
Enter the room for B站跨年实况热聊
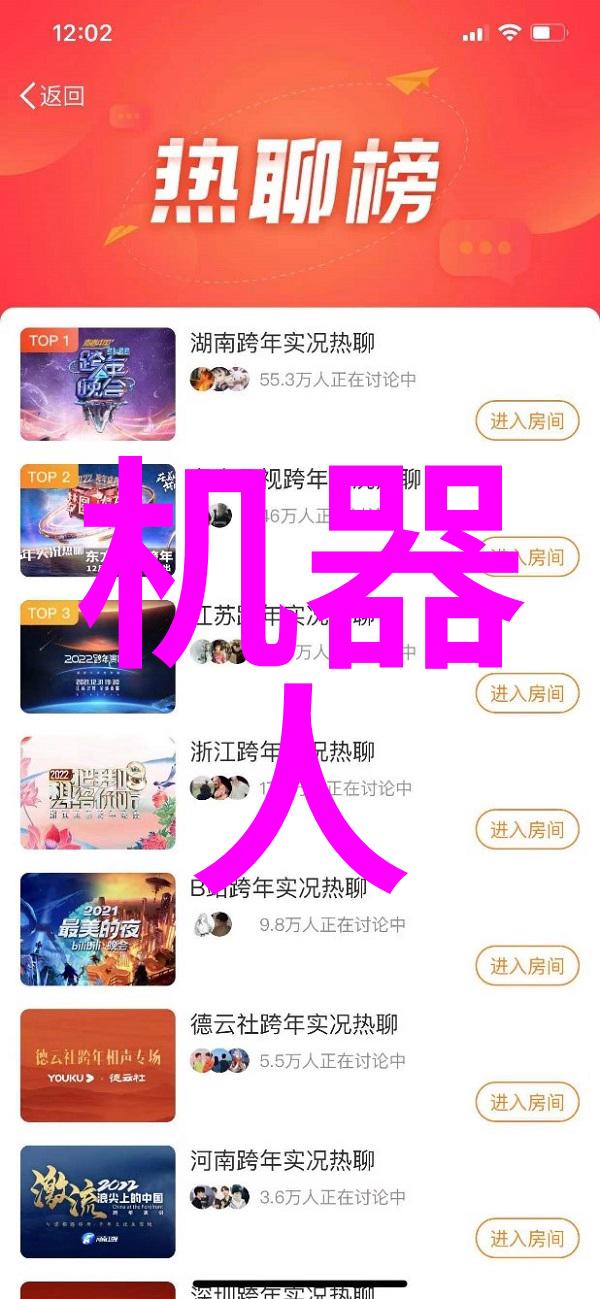pos(527,966)
